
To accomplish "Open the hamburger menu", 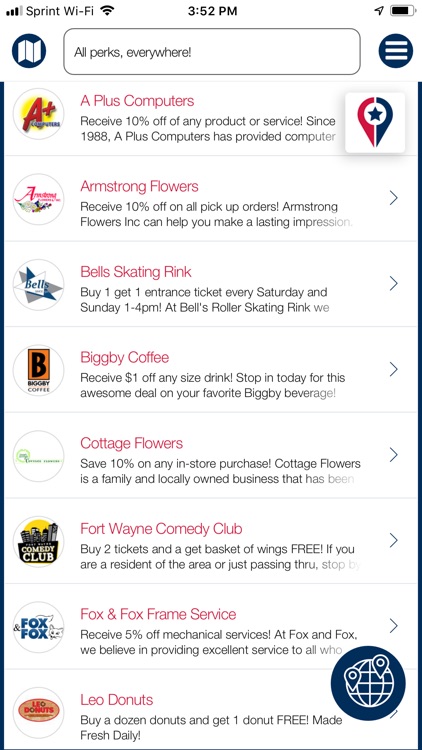I will pyautogui.click(x=396, y=51).
